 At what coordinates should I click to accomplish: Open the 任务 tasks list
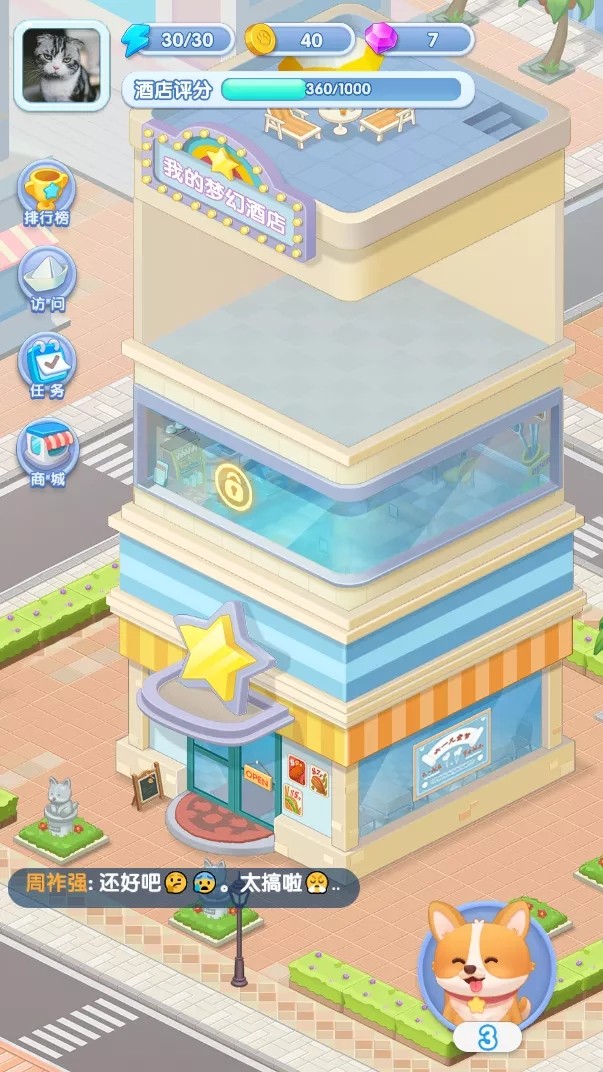point(47,365)
